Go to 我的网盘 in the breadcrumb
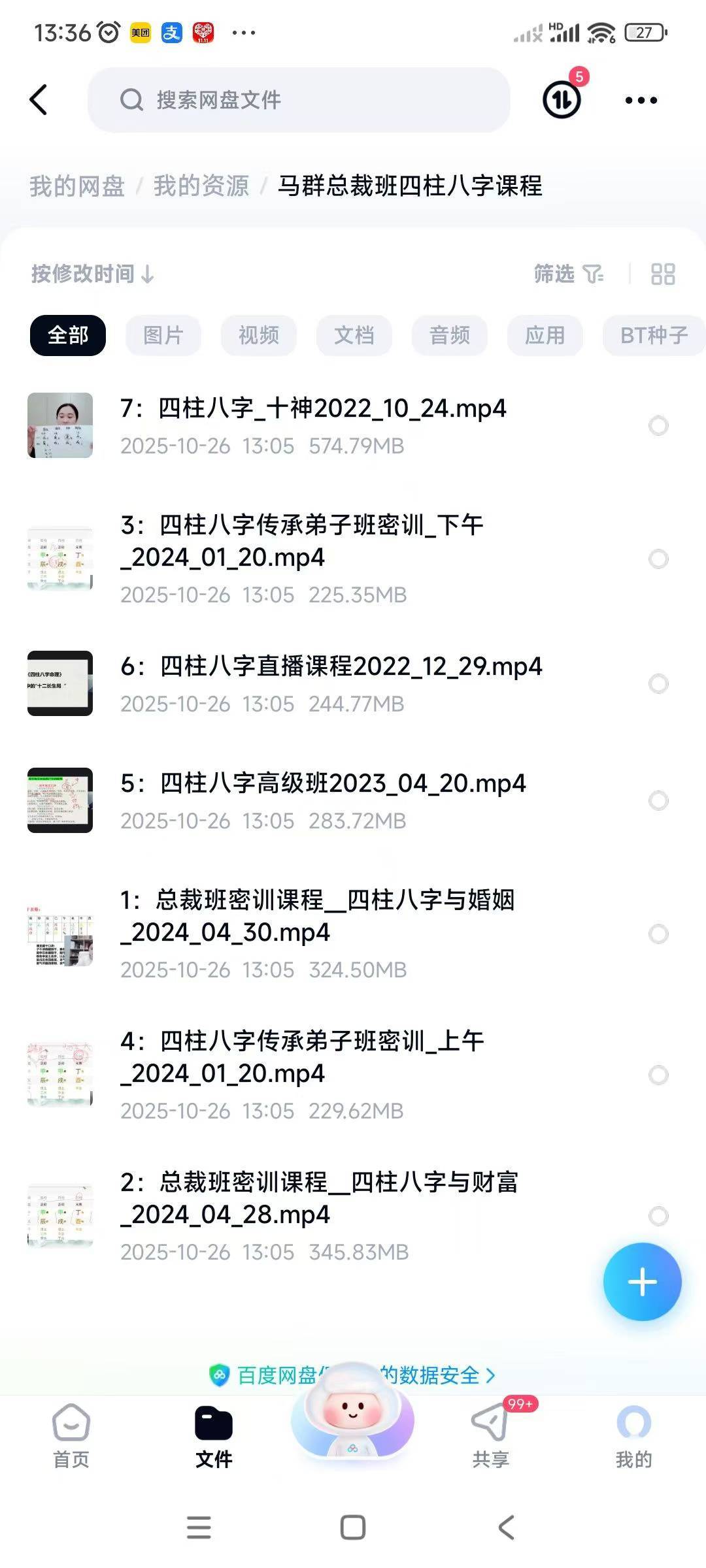Screen dimensions: 706x1568 (x=76, y=186)
